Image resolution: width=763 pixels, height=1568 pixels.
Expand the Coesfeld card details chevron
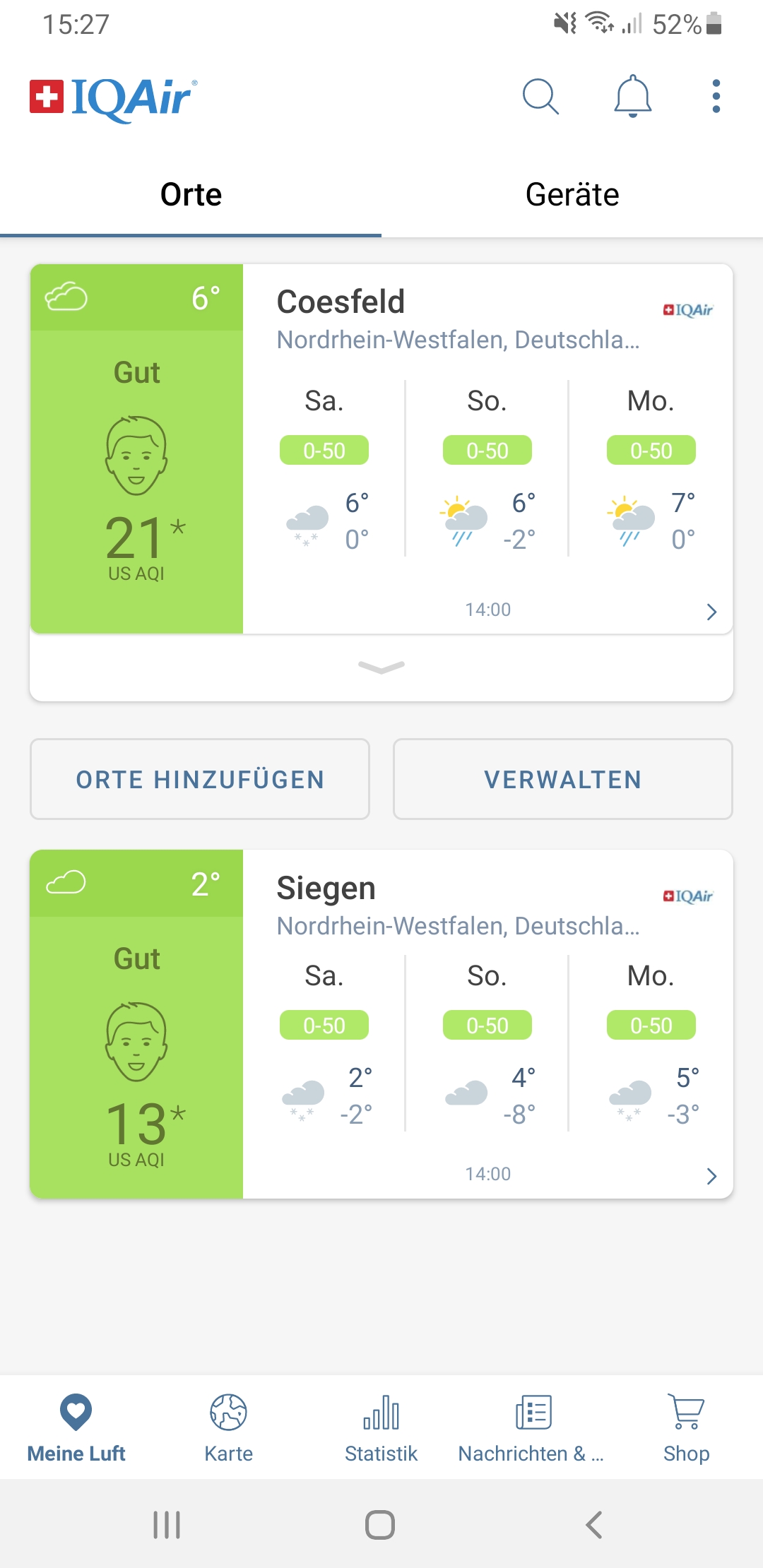[x=381, y=667]
